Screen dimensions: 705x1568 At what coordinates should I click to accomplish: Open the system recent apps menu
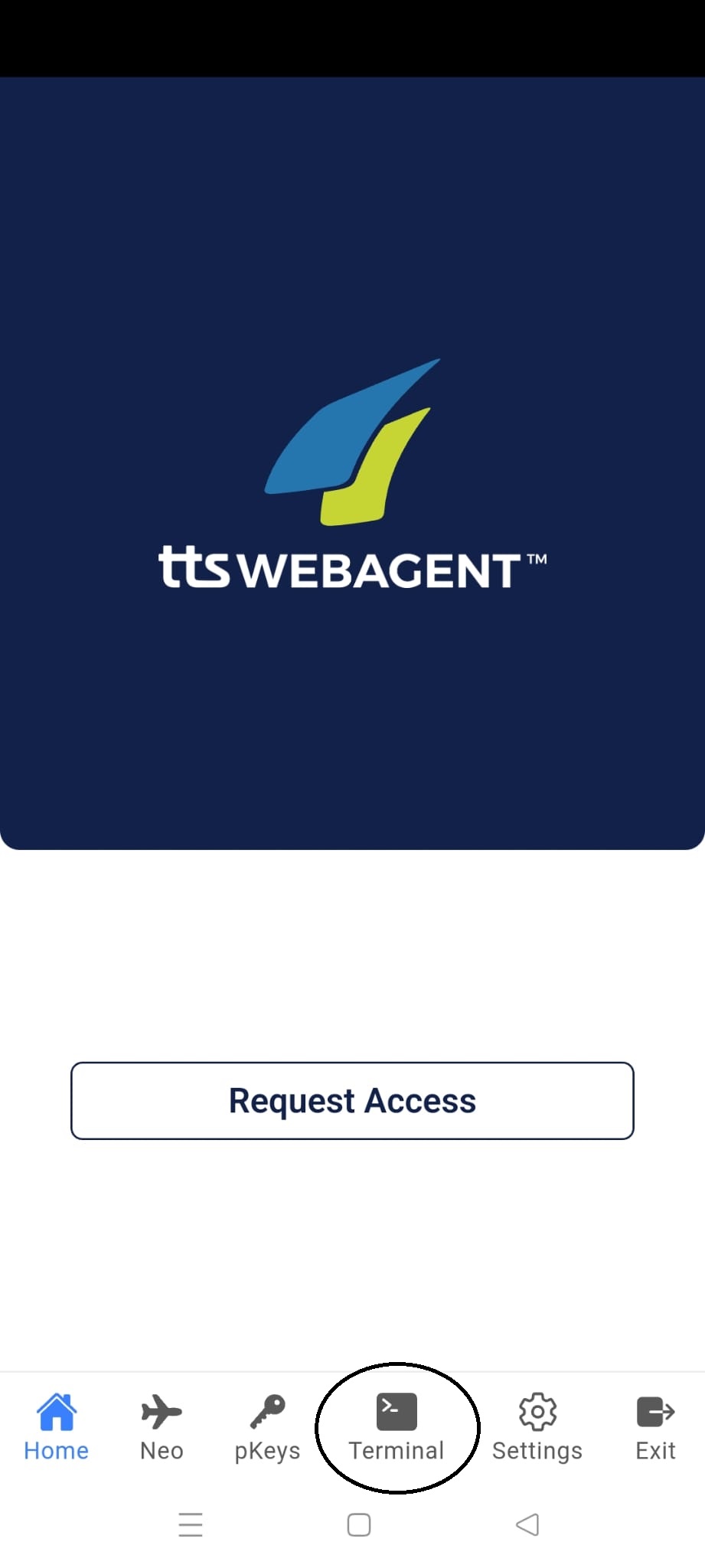coord(191,1524)
